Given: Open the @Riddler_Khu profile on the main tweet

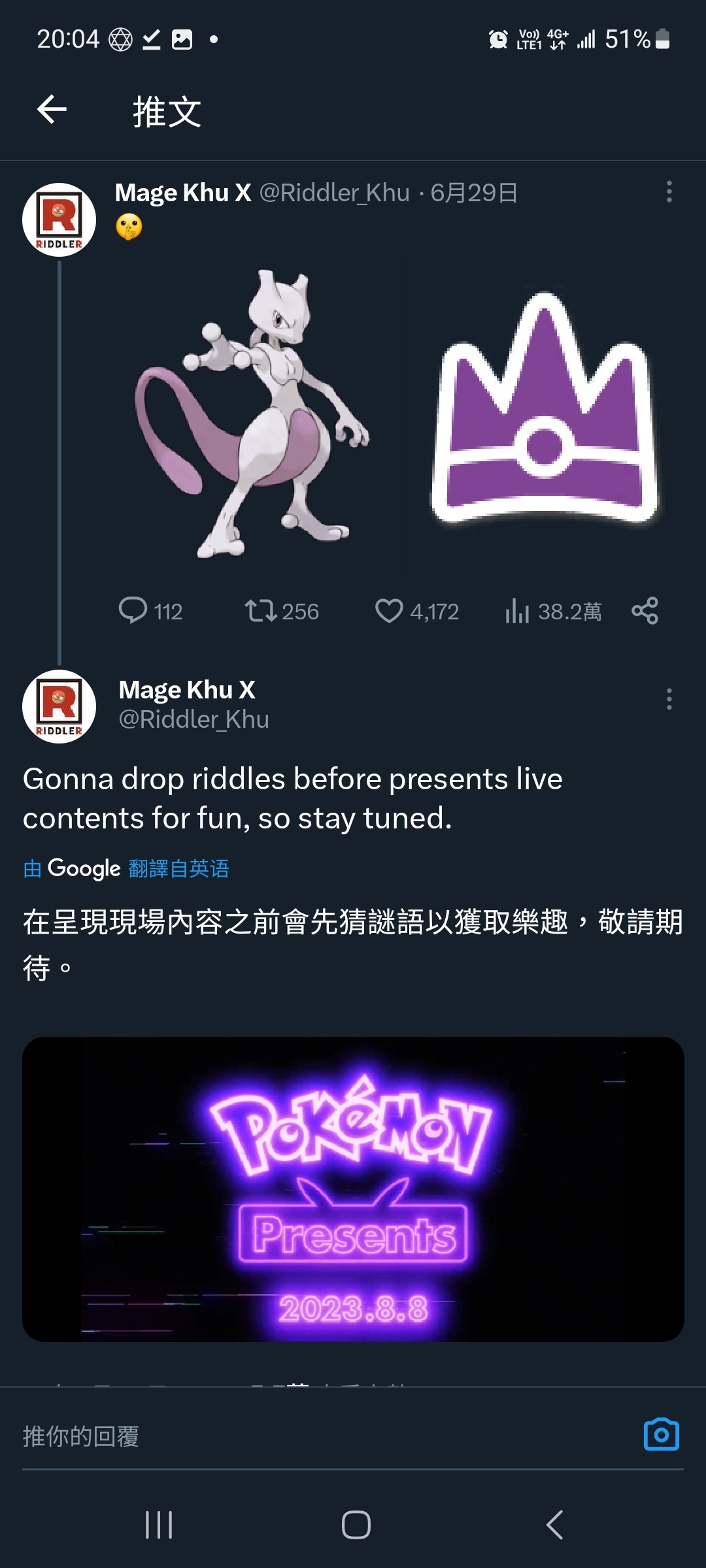Looking at the screenshot, I should tap(193, 719).
